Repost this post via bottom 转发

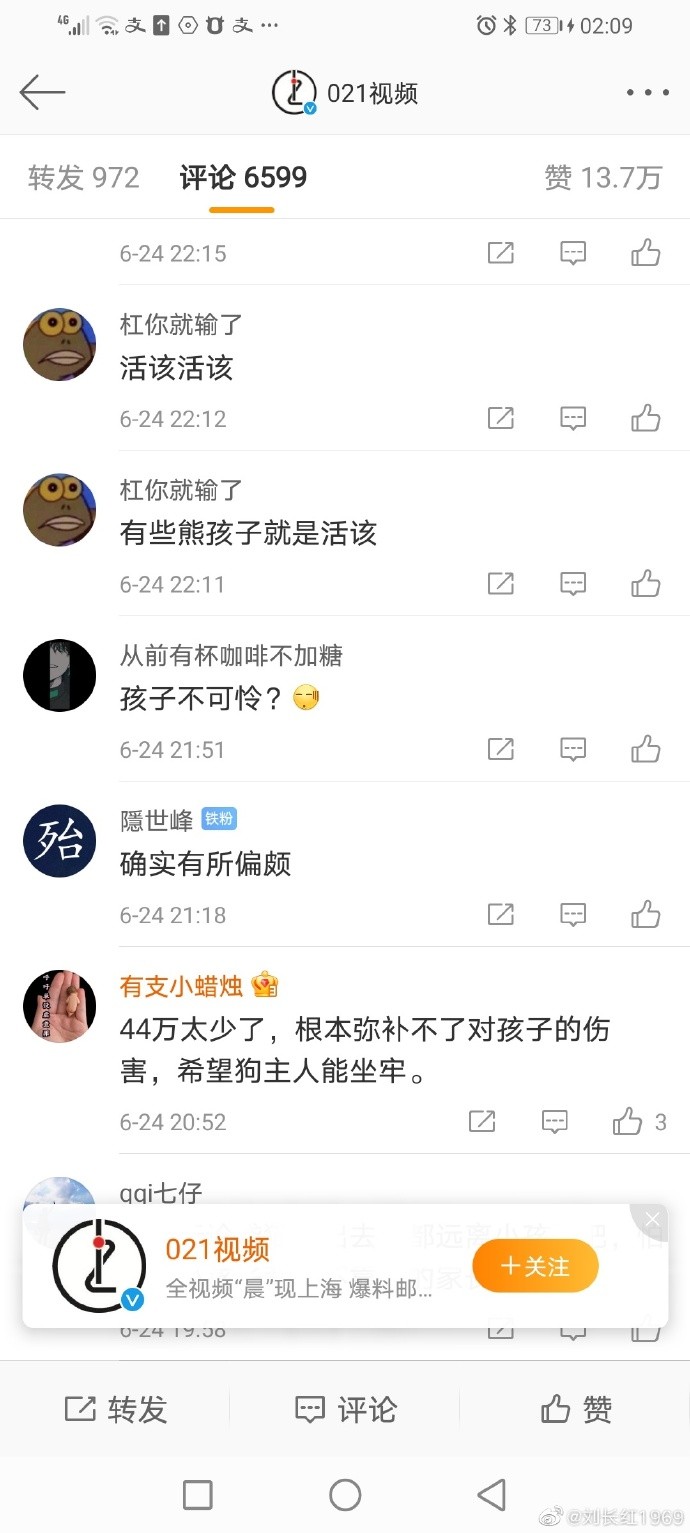click(115, 1409)
